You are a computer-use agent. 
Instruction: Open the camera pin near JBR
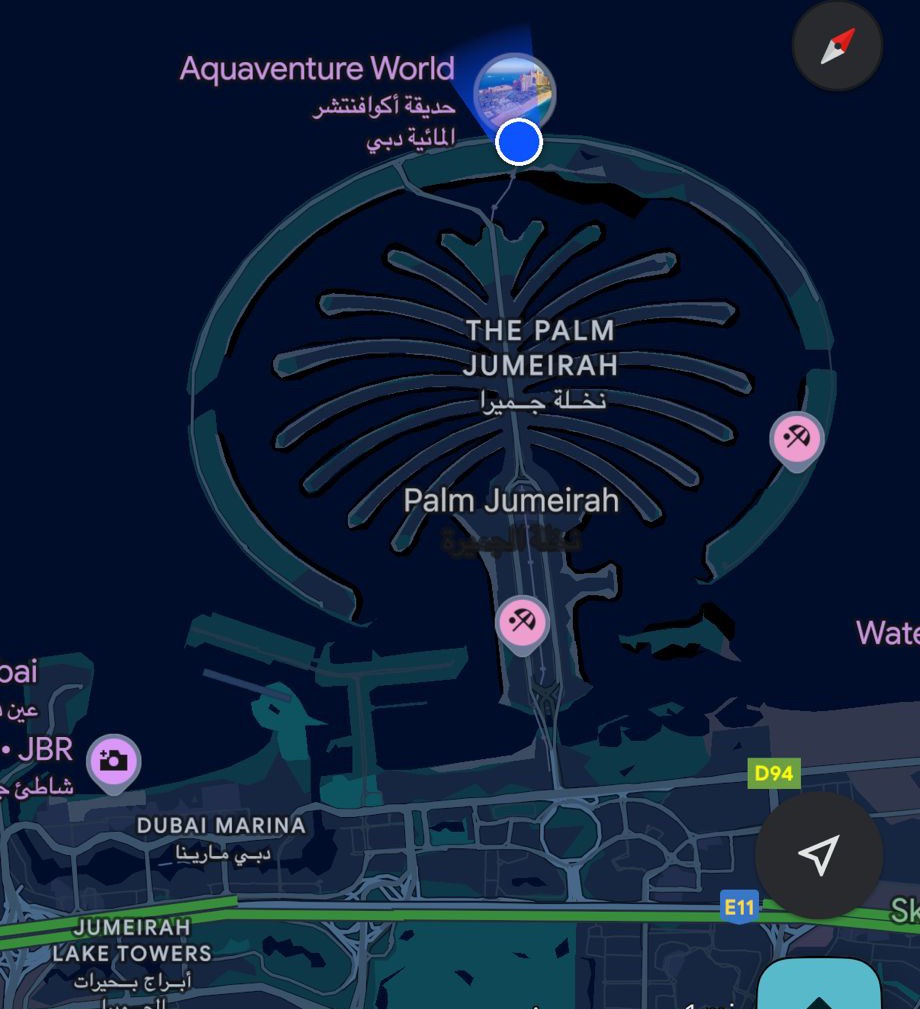click(113, 762)
